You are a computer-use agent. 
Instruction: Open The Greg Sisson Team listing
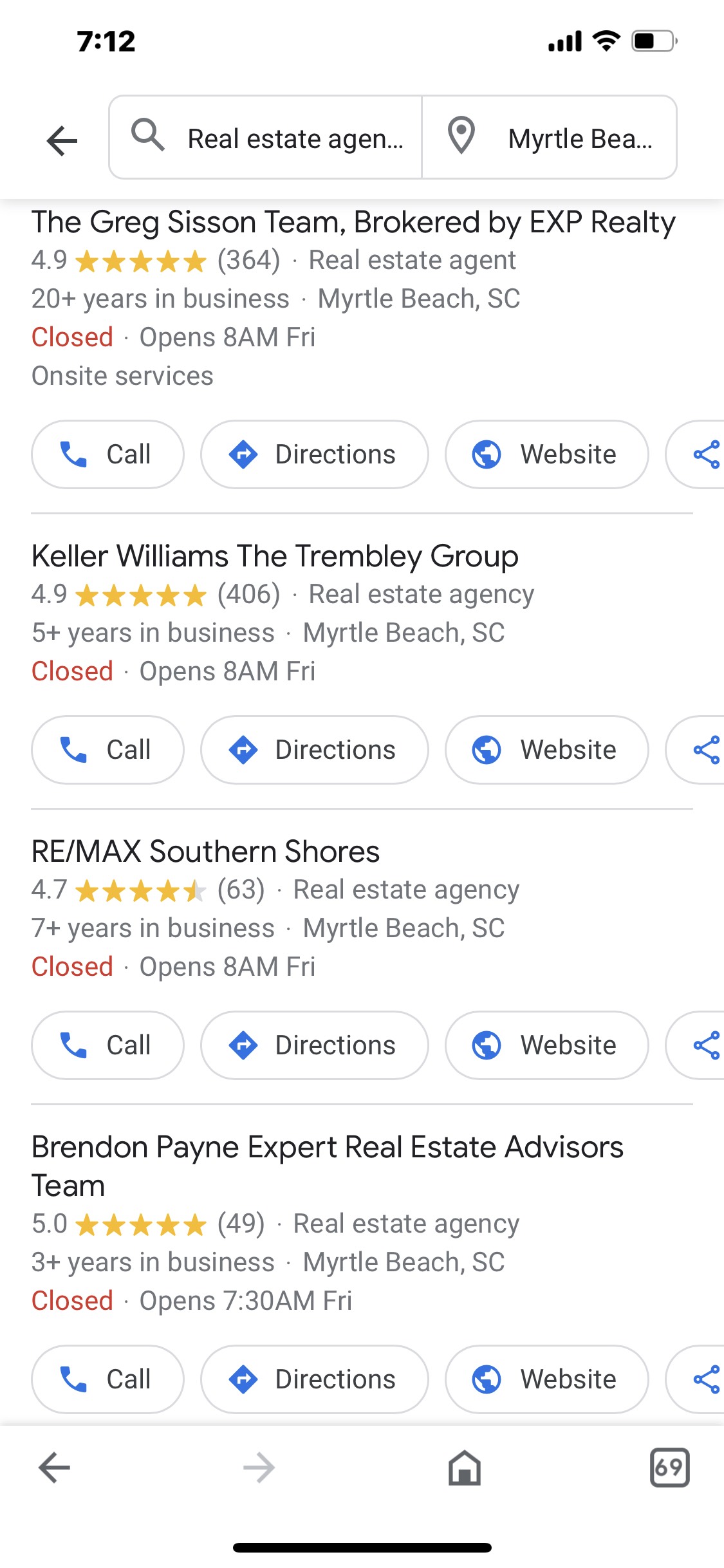[x=353, y=223]
